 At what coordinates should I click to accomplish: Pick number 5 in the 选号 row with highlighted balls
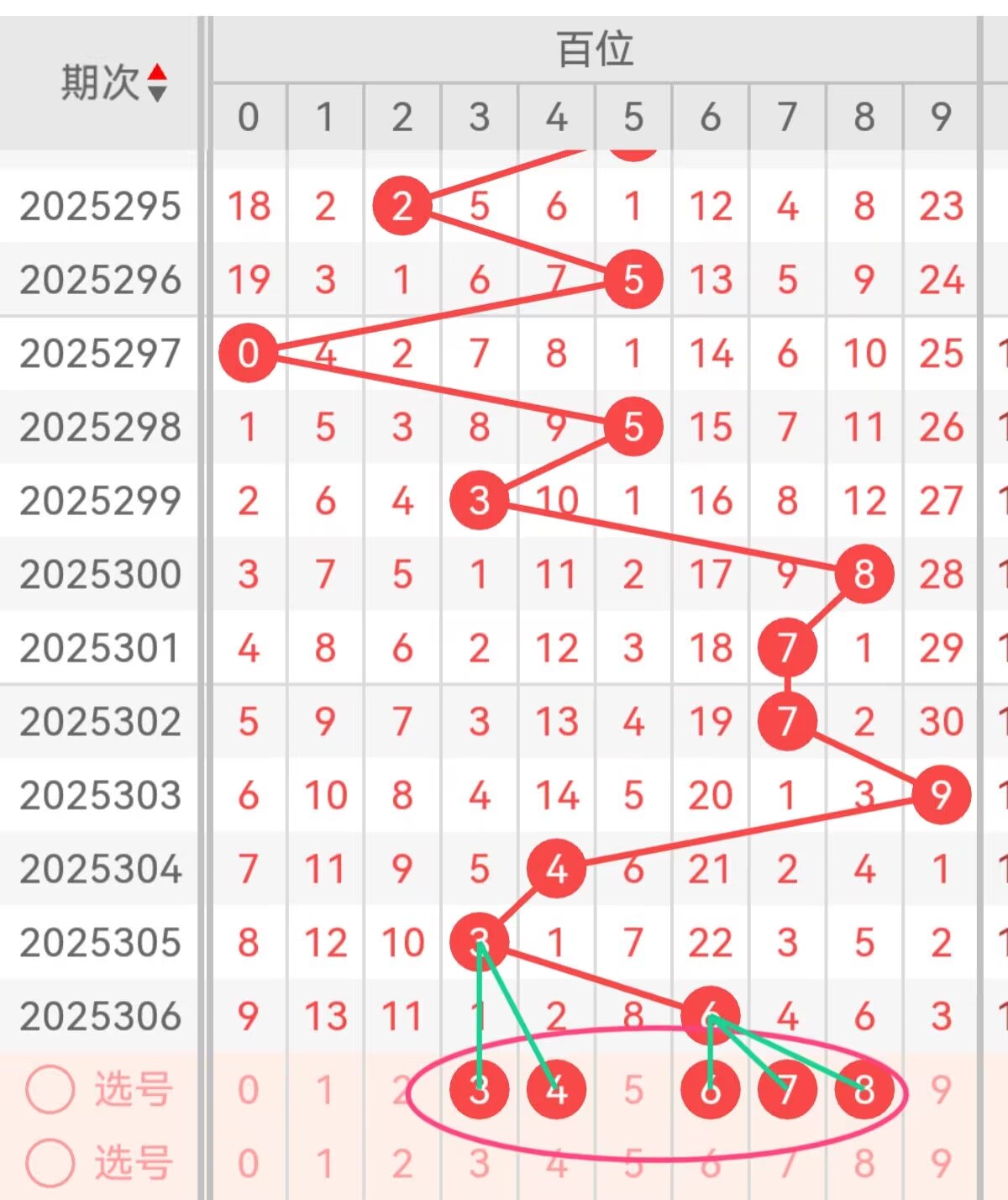(633, 1090)
